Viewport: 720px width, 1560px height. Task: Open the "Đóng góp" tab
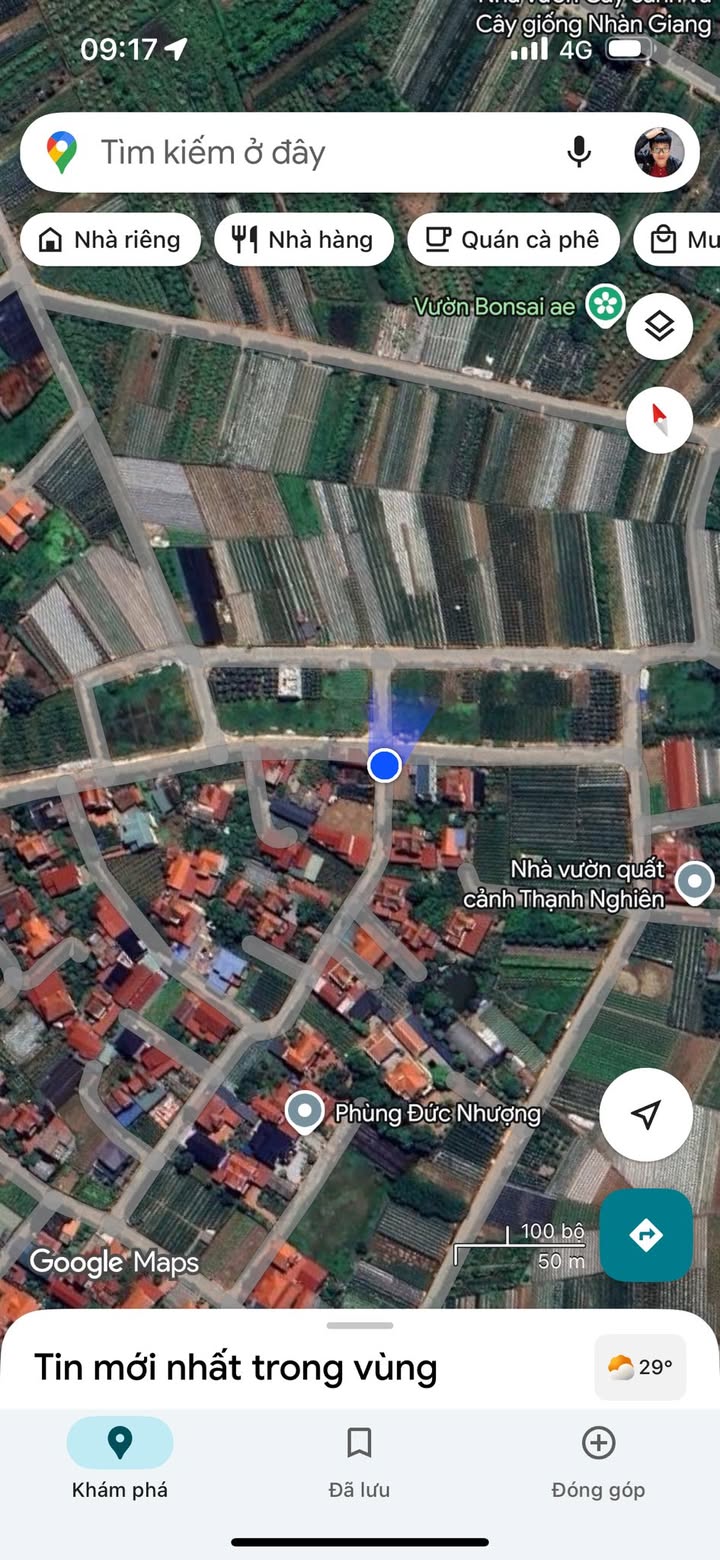point(598,1458)
